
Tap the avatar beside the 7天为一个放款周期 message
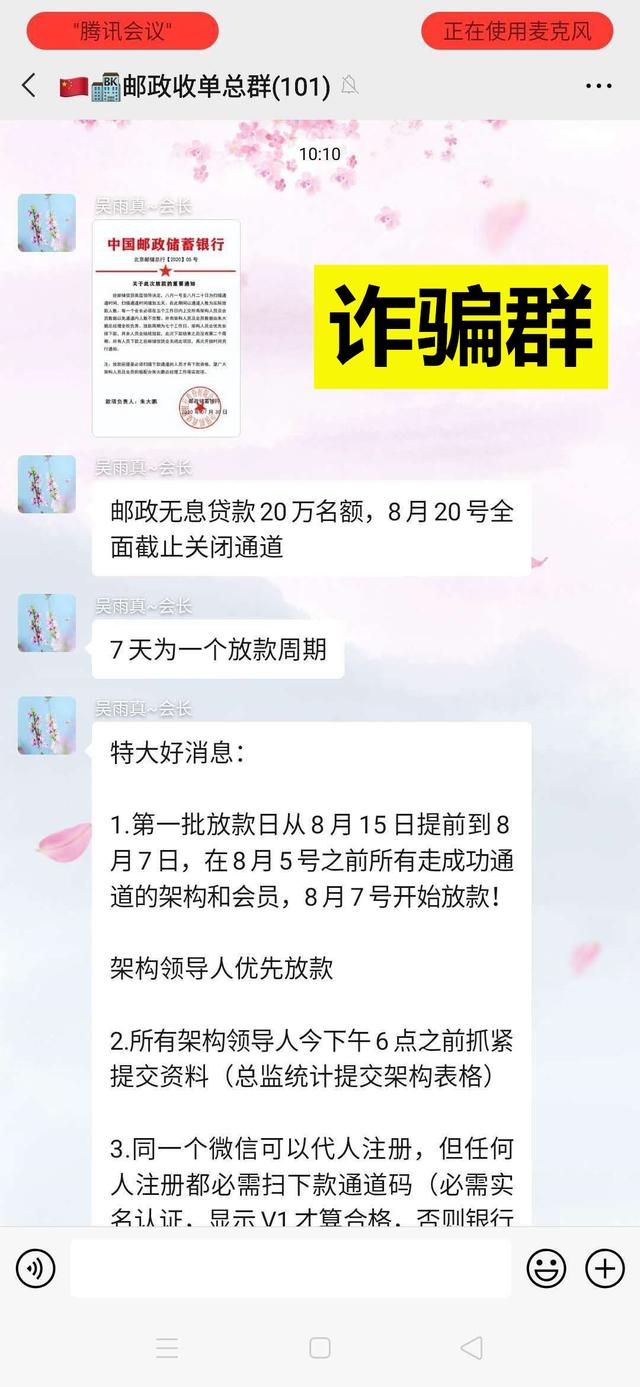click(x=46, y=622)
